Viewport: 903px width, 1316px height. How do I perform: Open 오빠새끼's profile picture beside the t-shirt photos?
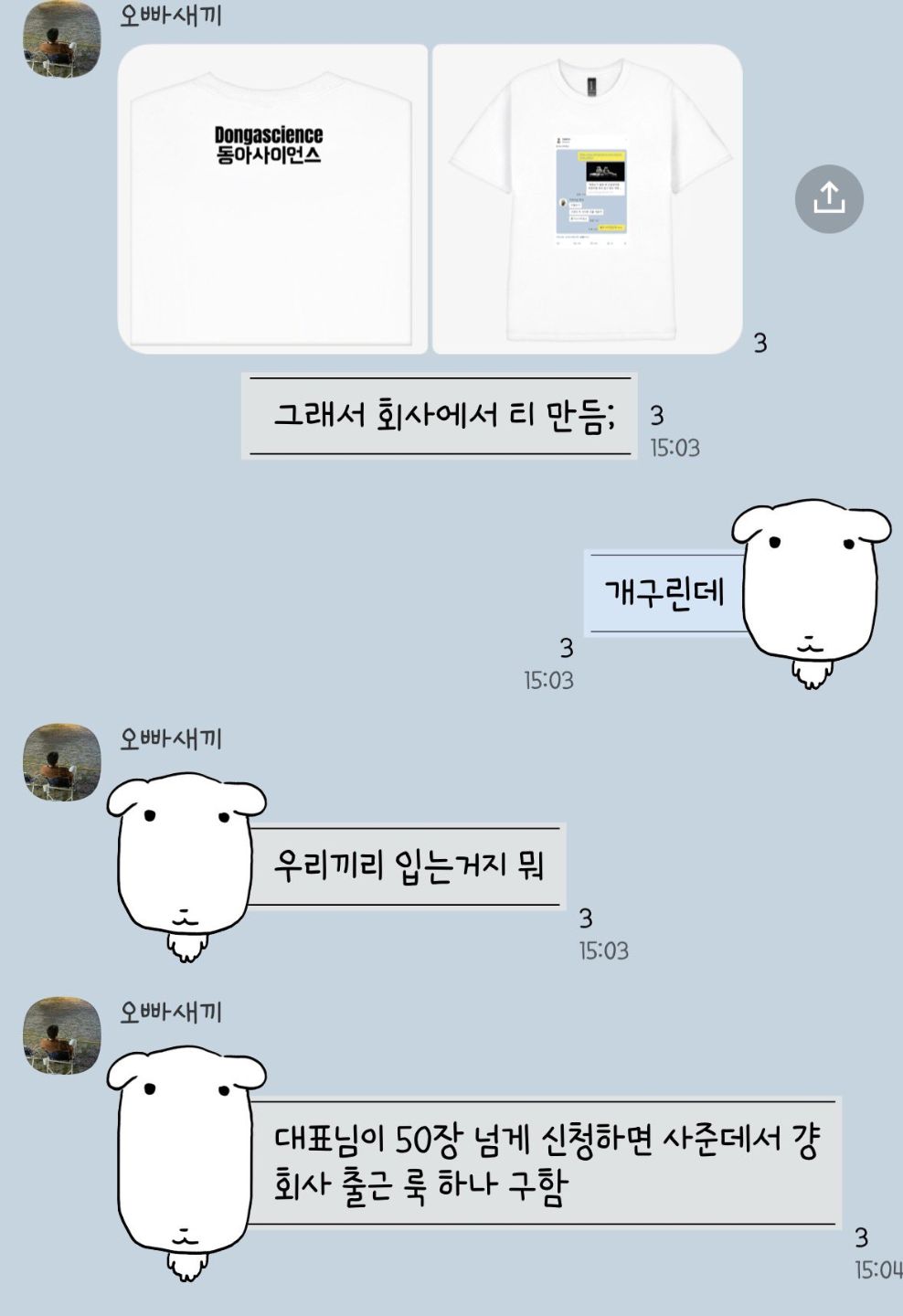[61, 39]
